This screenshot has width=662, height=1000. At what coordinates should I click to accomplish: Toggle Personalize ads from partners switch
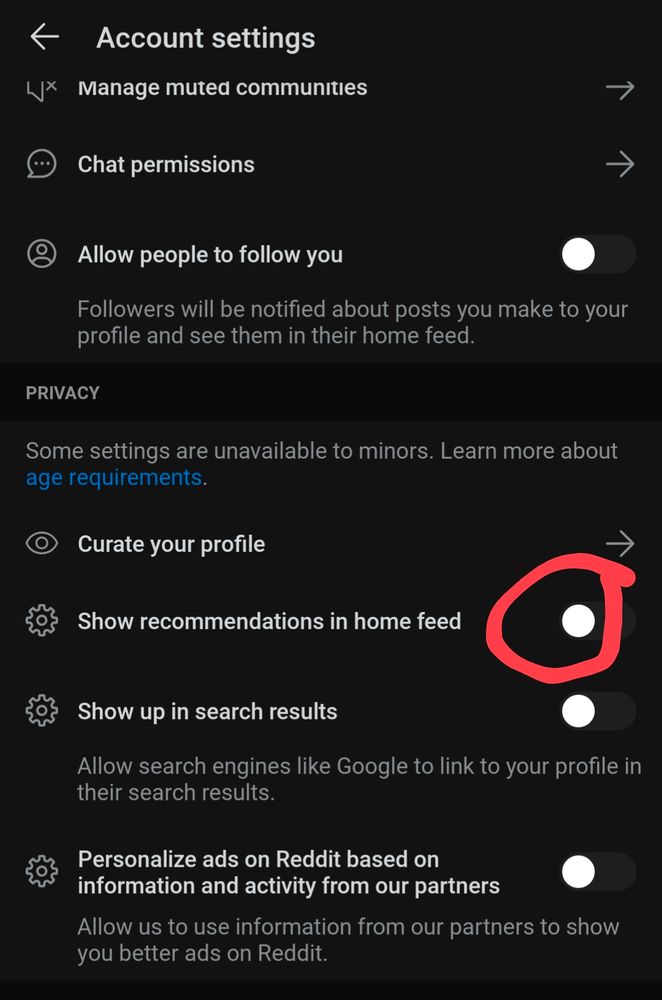click(598, 872)
